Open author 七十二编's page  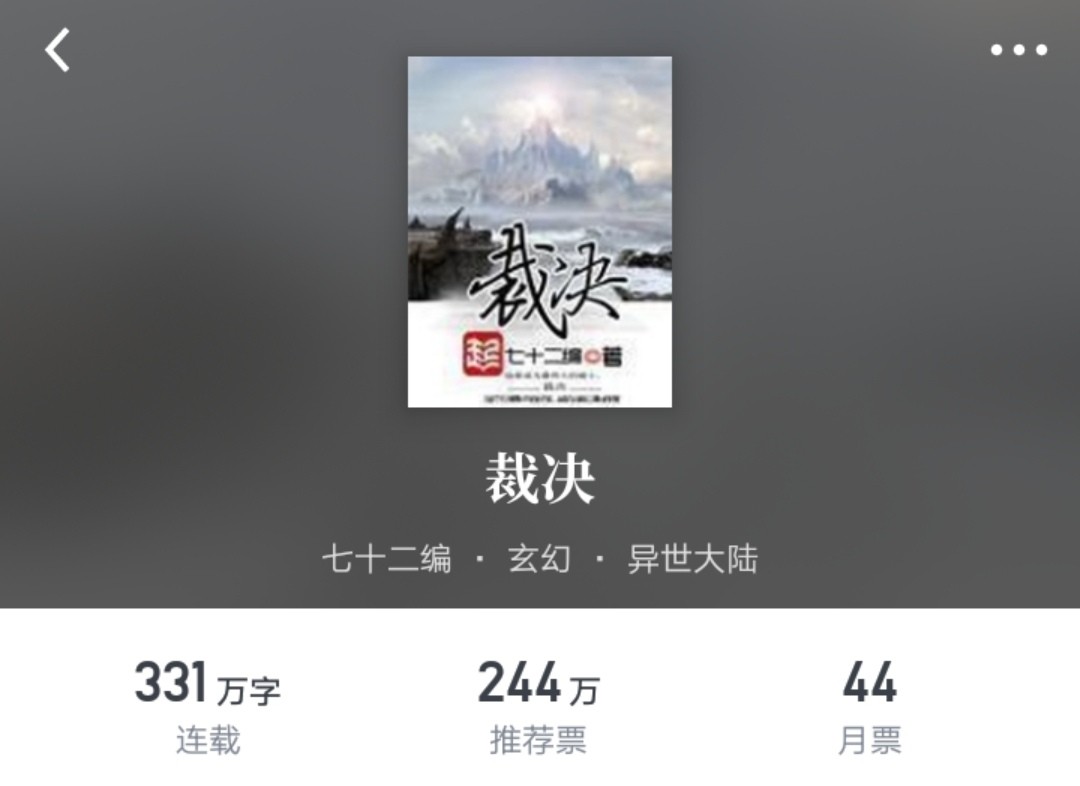pos(386,558)
